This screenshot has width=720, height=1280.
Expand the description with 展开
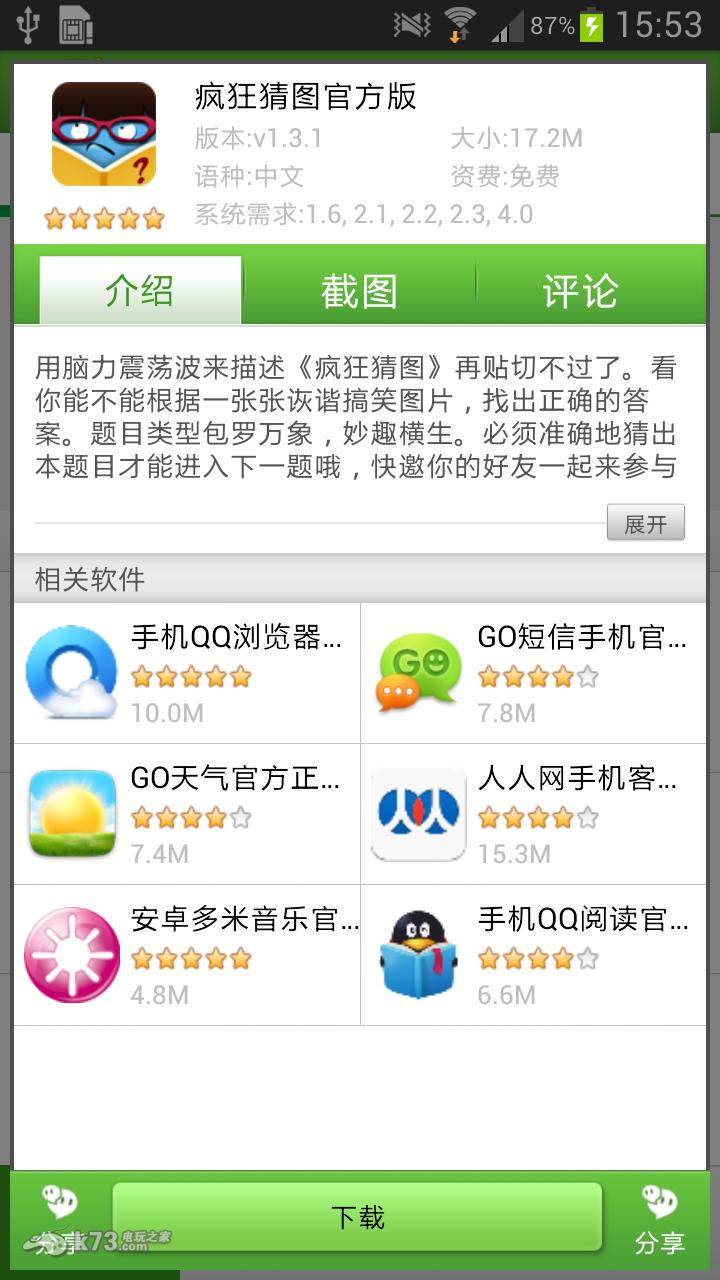645,523
